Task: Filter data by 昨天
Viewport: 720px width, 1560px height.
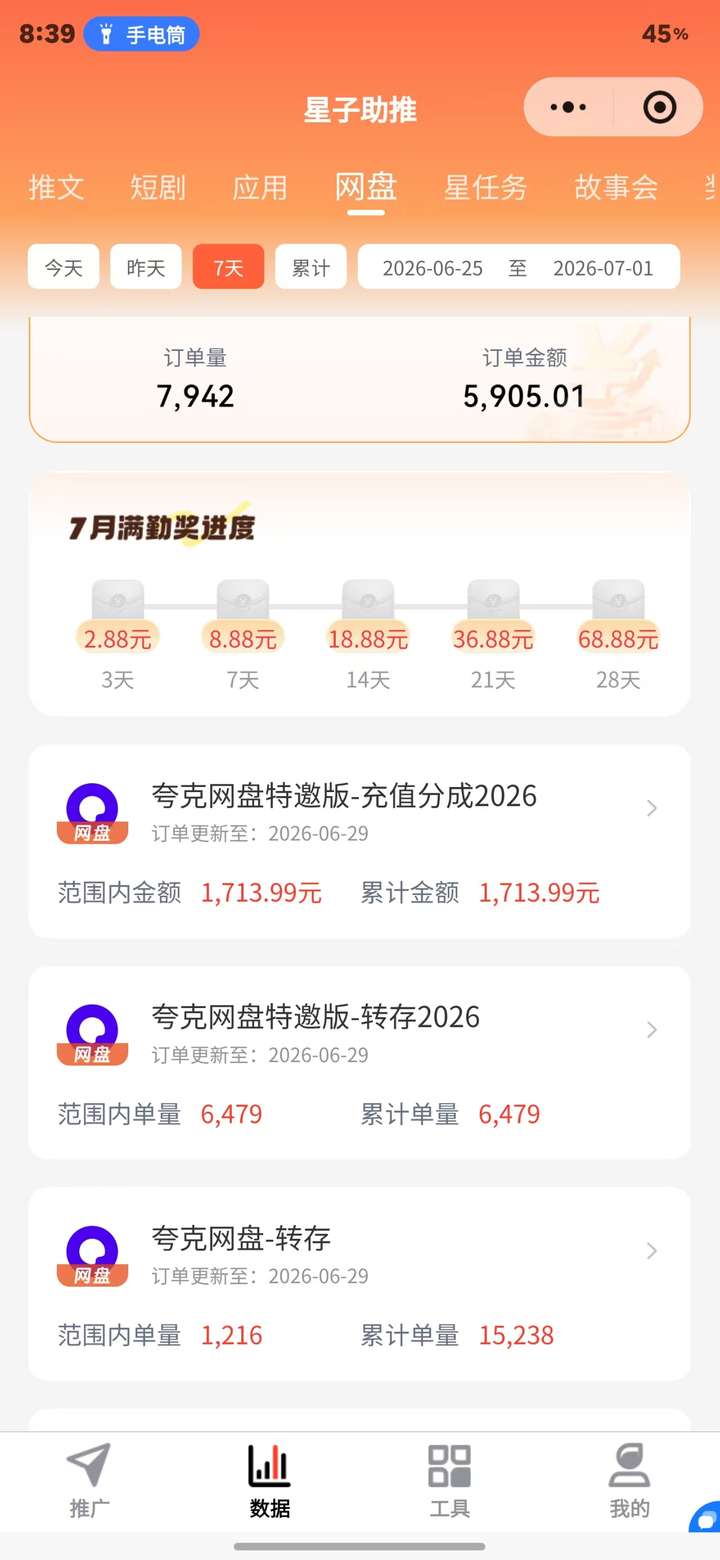Action: click(x=146, y=267)
